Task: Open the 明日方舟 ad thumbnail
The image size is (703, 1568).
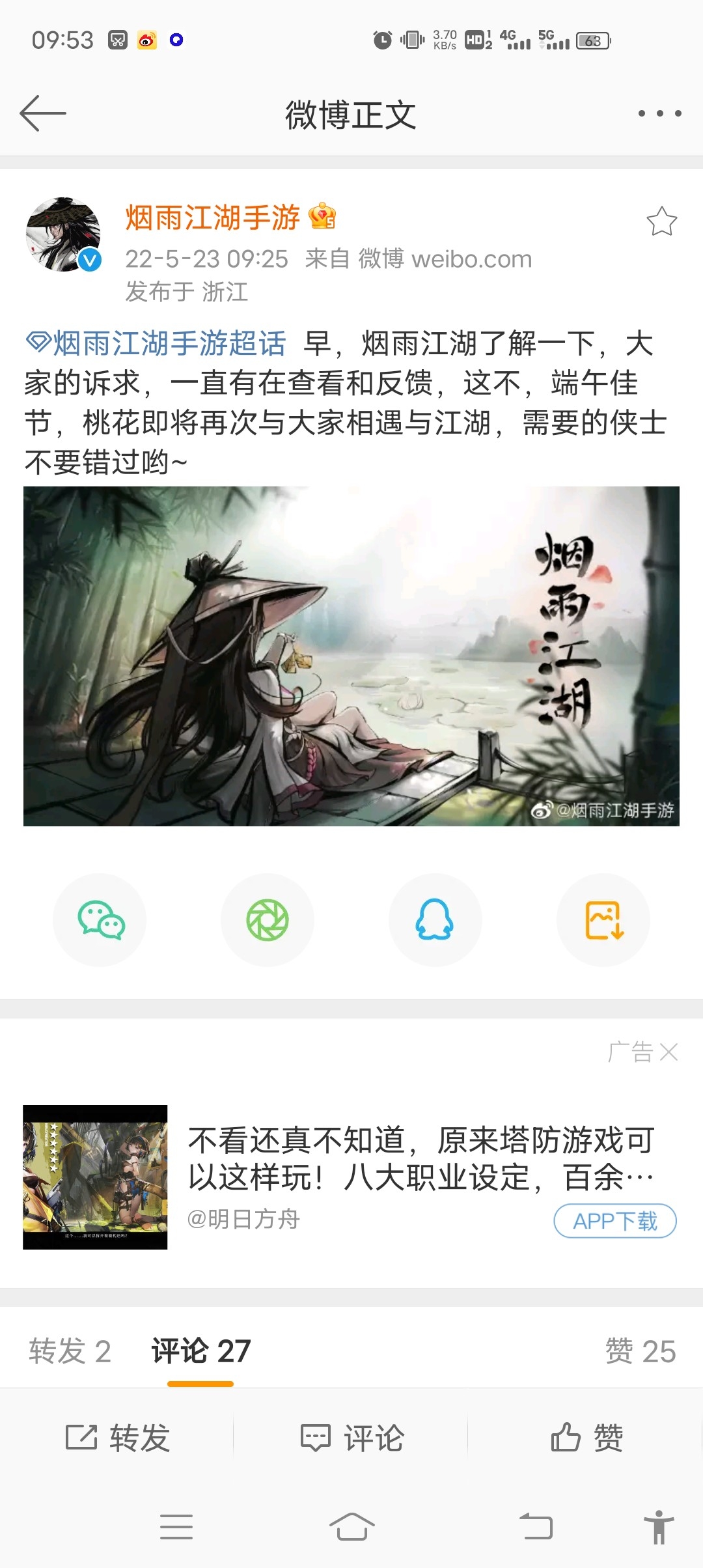Action: pos(95,1177)
